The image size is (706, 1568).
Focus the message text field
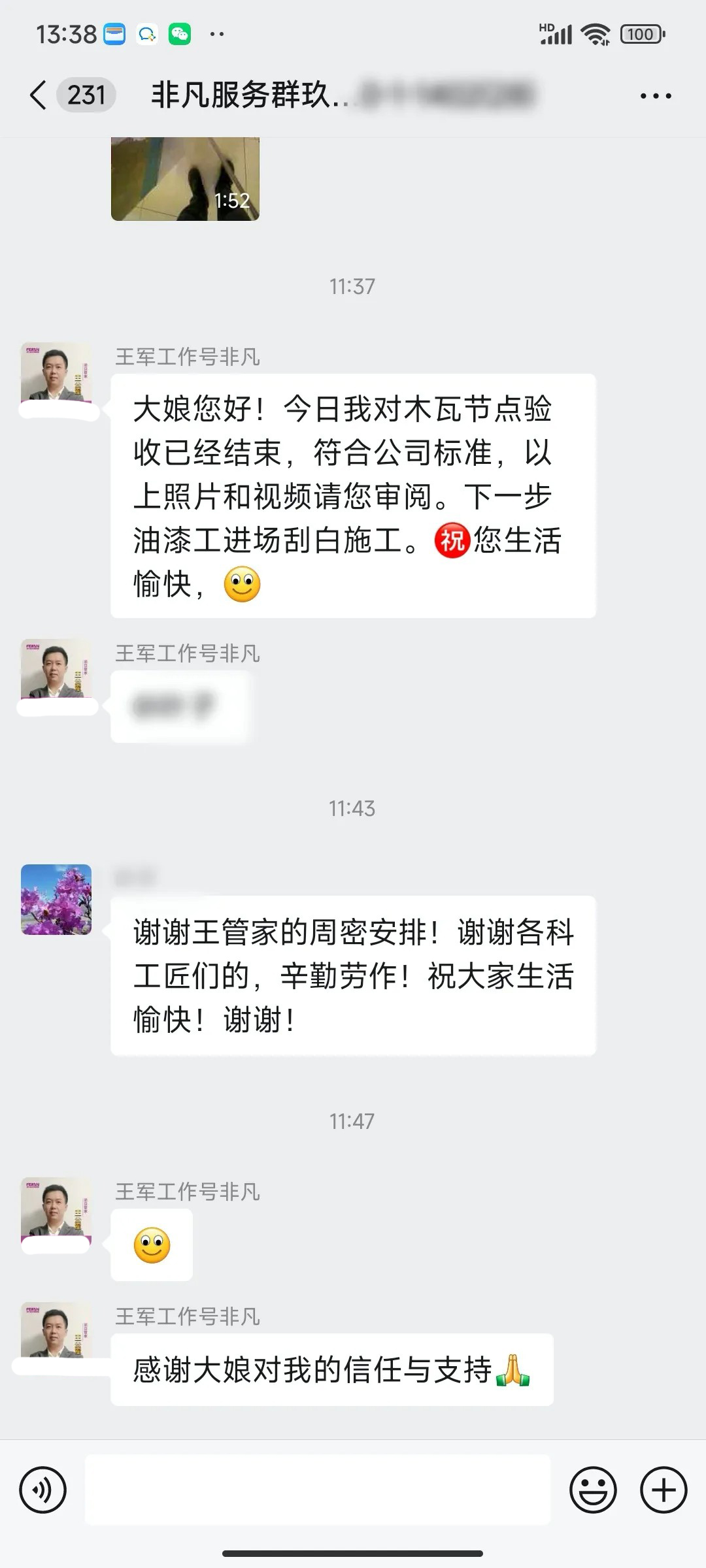point(318,1490)
